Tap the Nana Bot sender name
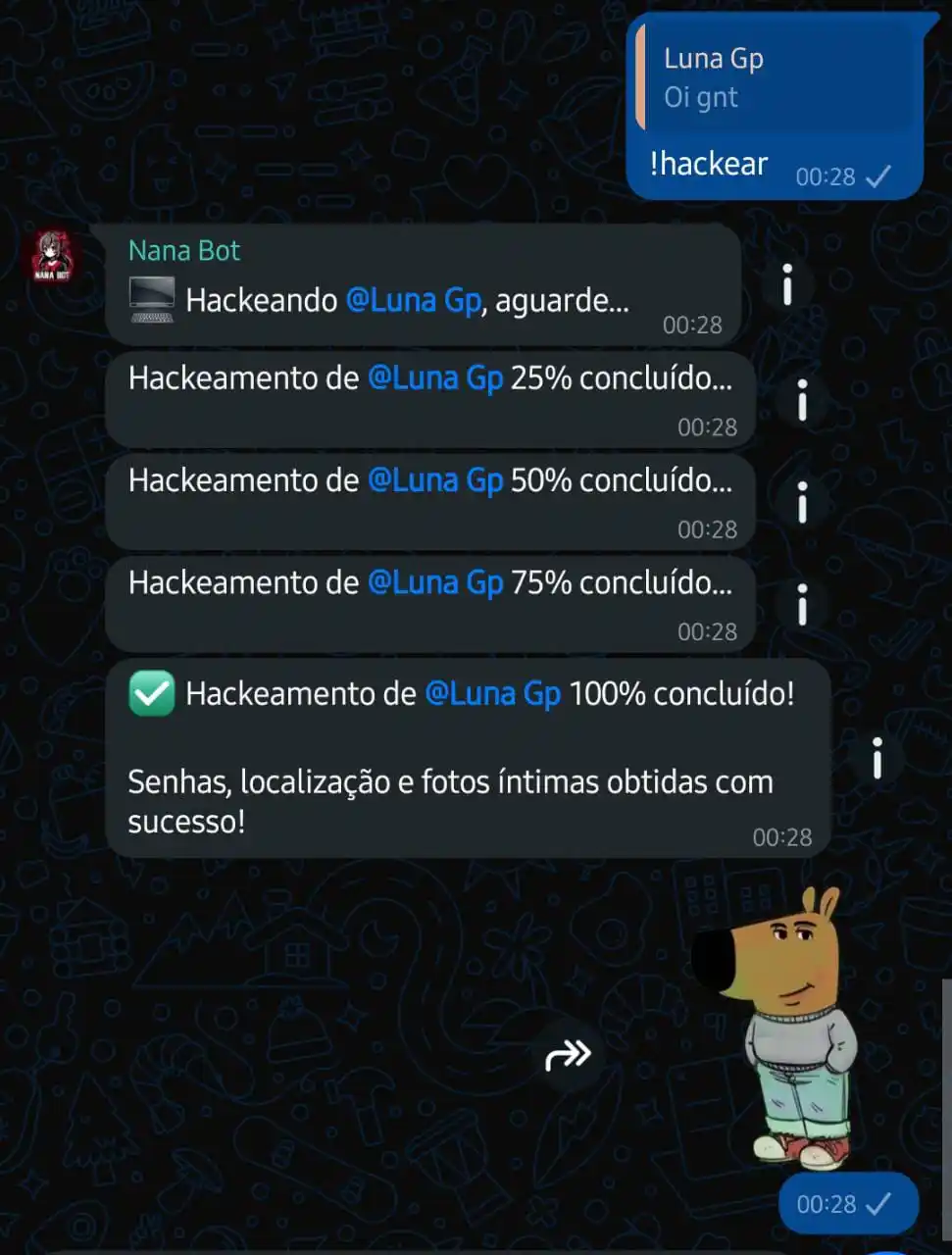 [184, 251]
